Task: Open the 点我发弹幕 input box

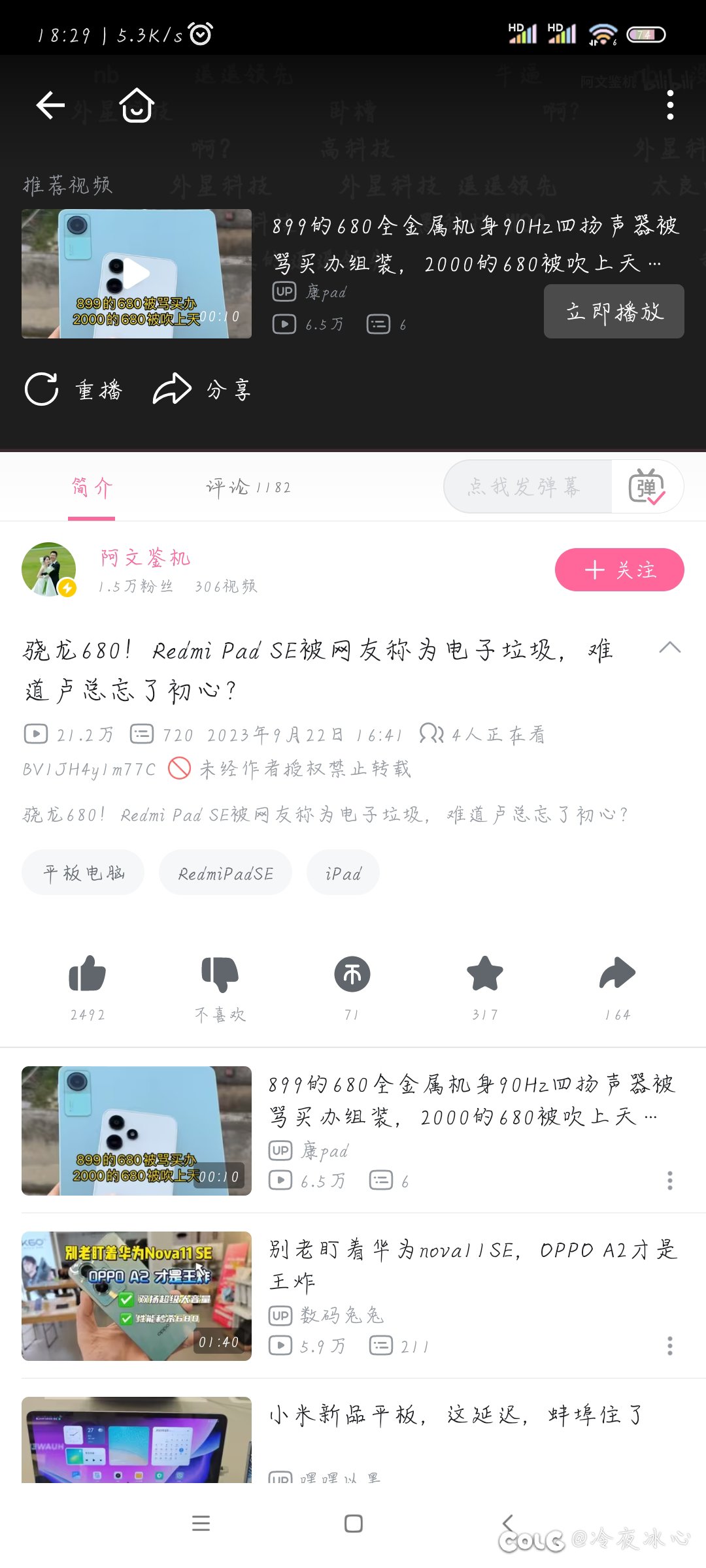Action: point(528,487)
